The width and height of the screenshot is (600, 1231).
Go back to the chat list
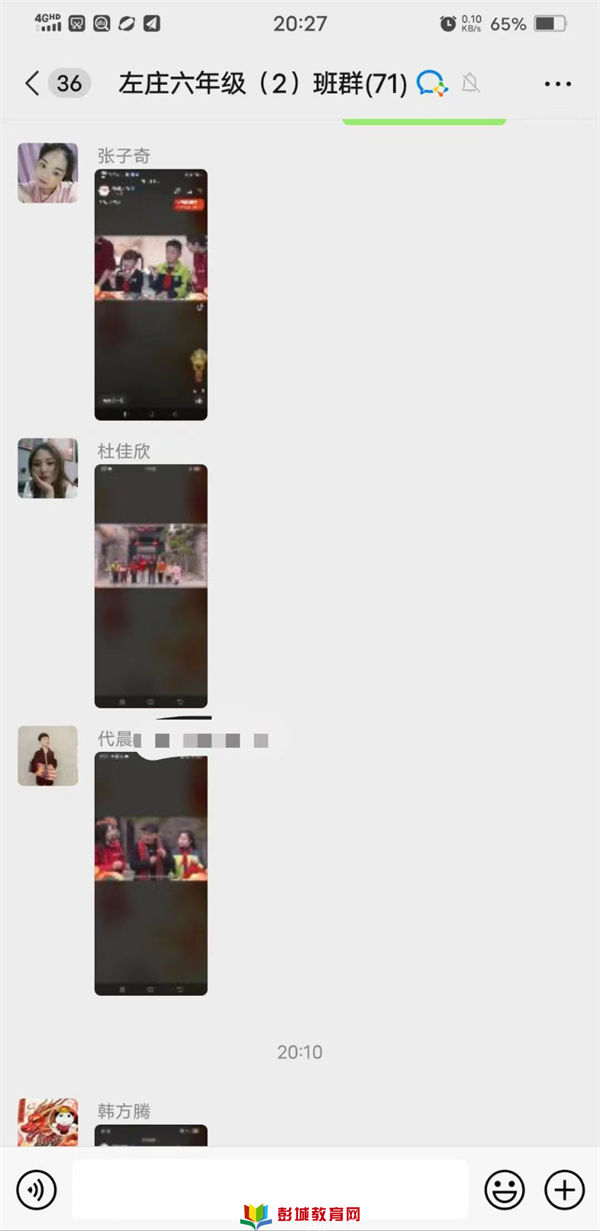tap(33, 84)
